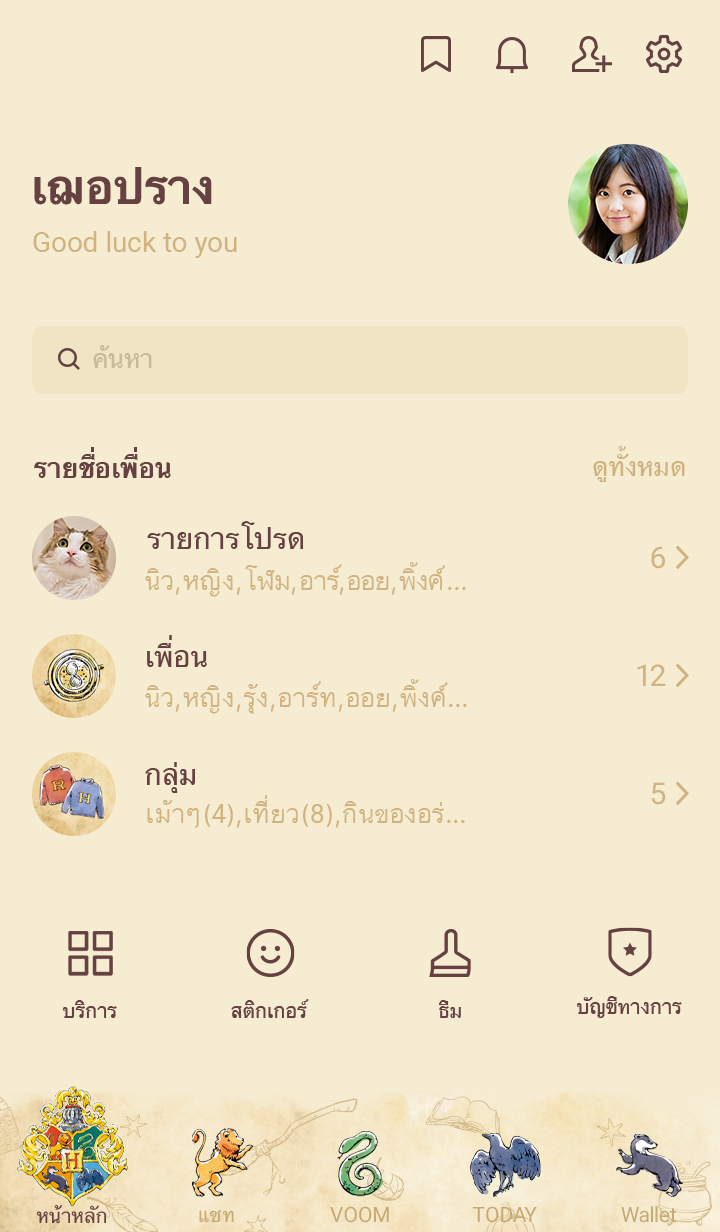
Task: Open ดูทั้งหมด to see all friends
Action: point(638,468)
